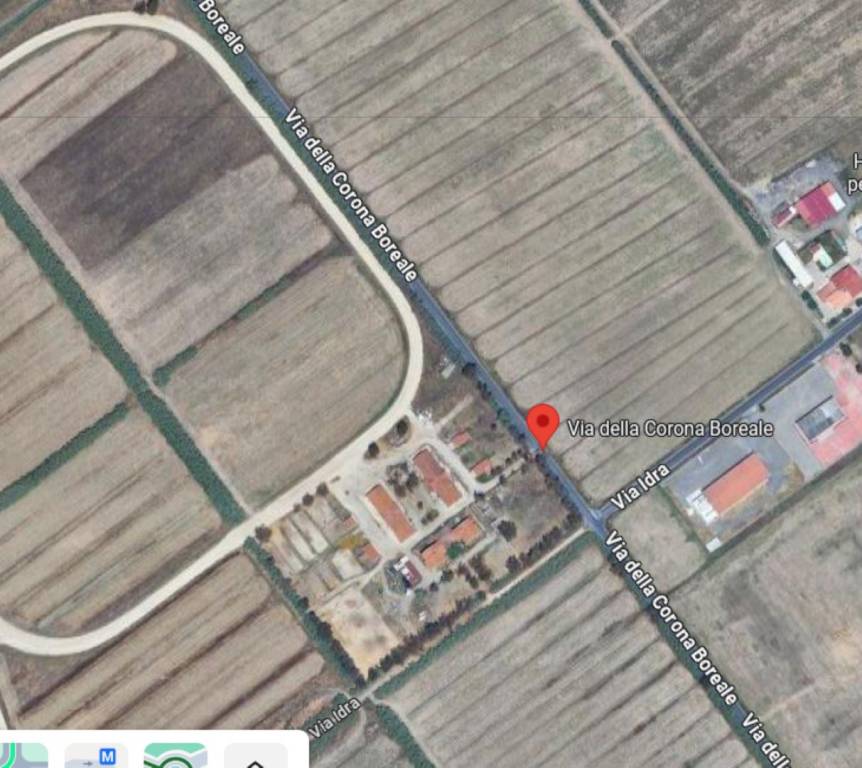Screen dimensions: 862x768
Task: Select the terrain layer tile
Action: tap(176, 757)
